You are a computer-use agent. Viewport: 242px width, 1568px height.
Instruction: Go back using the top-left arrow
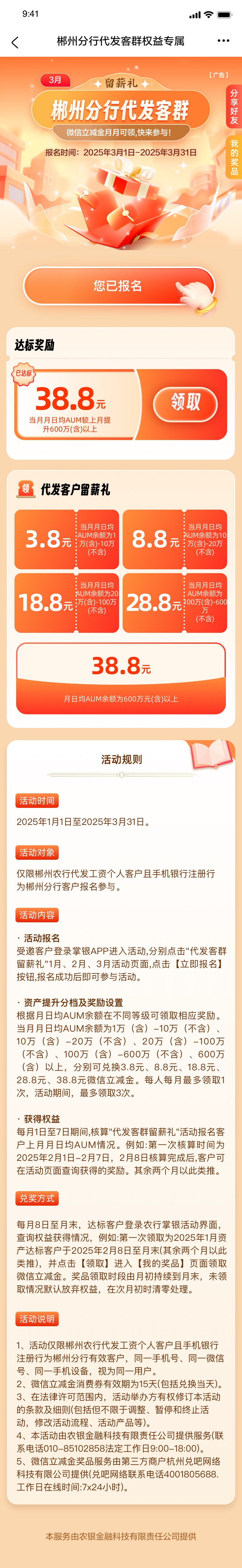(x=15, y=42)
